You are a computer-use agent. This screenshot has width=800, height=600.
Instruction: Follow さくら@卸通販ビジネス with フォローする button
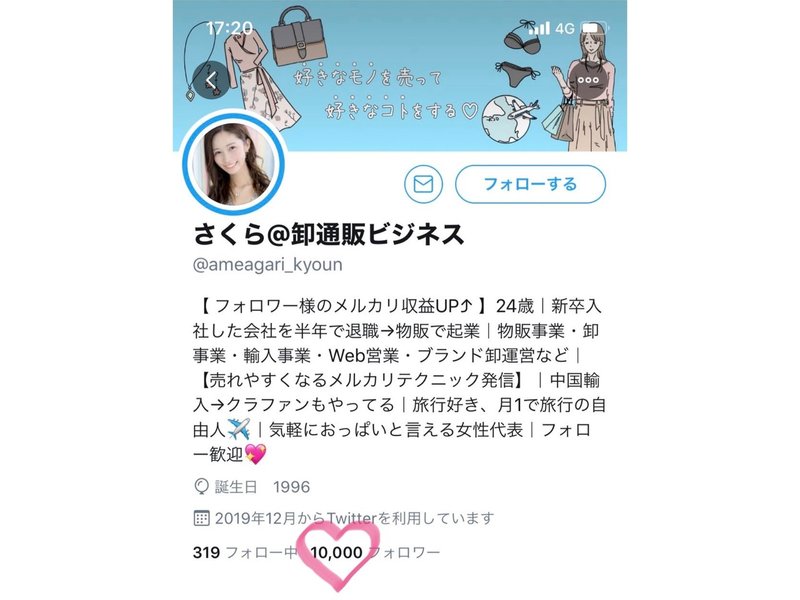tap(530, 184)
